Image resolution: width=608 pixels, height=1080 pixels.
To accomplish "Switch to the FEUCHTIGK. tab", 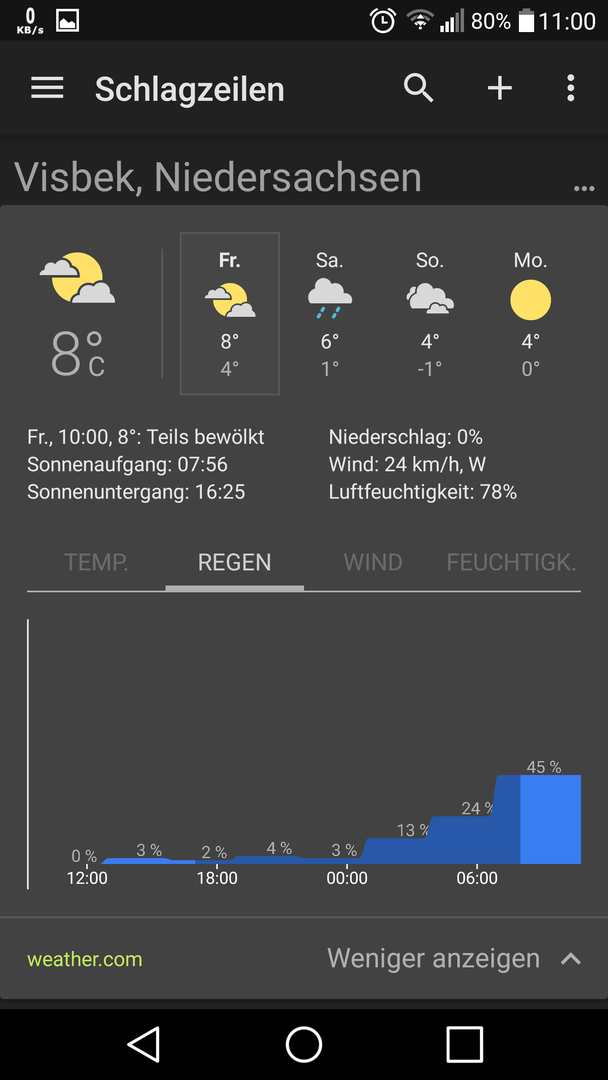I will click(x=511, y=563).
